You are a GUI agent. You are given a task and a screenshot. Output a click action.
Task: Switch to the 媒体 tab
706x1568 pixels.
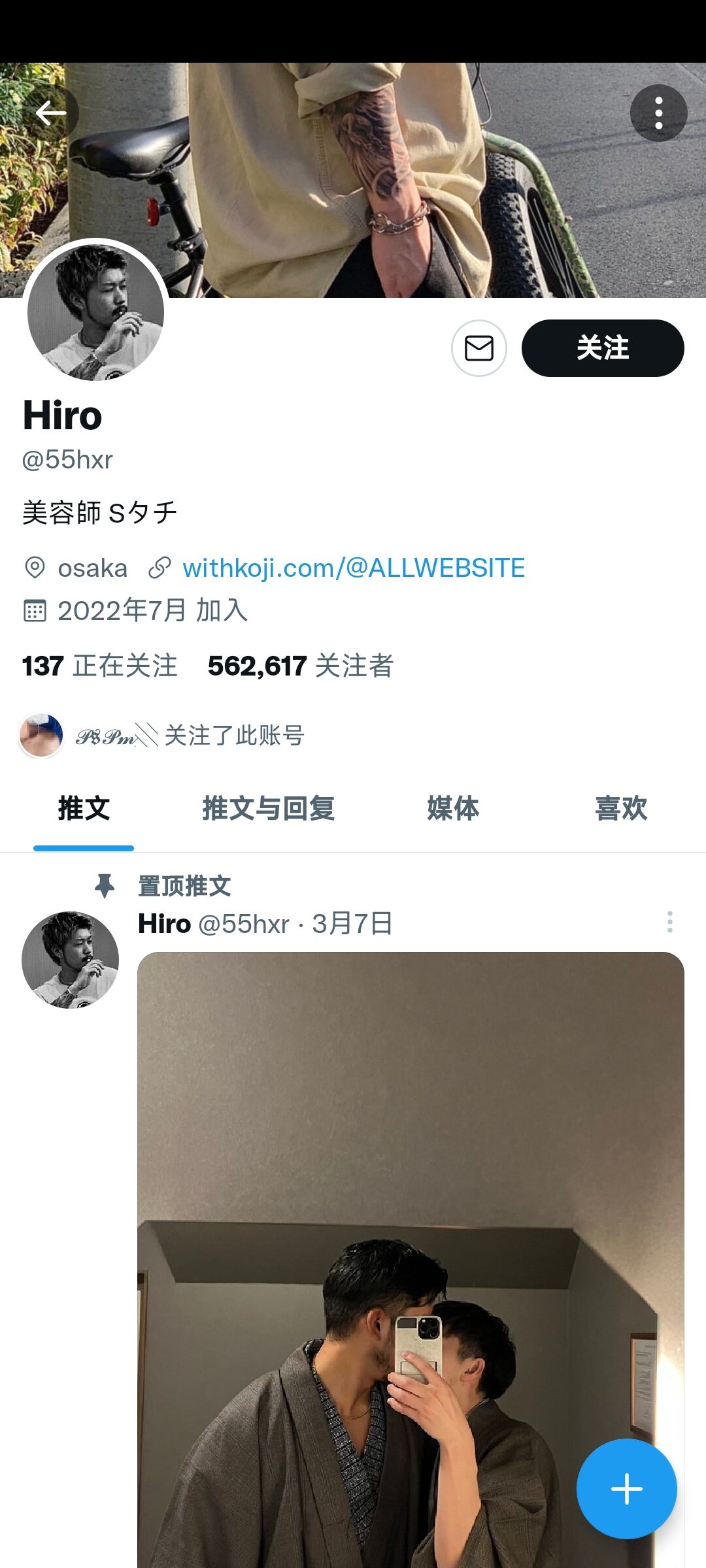pos(453,809)
